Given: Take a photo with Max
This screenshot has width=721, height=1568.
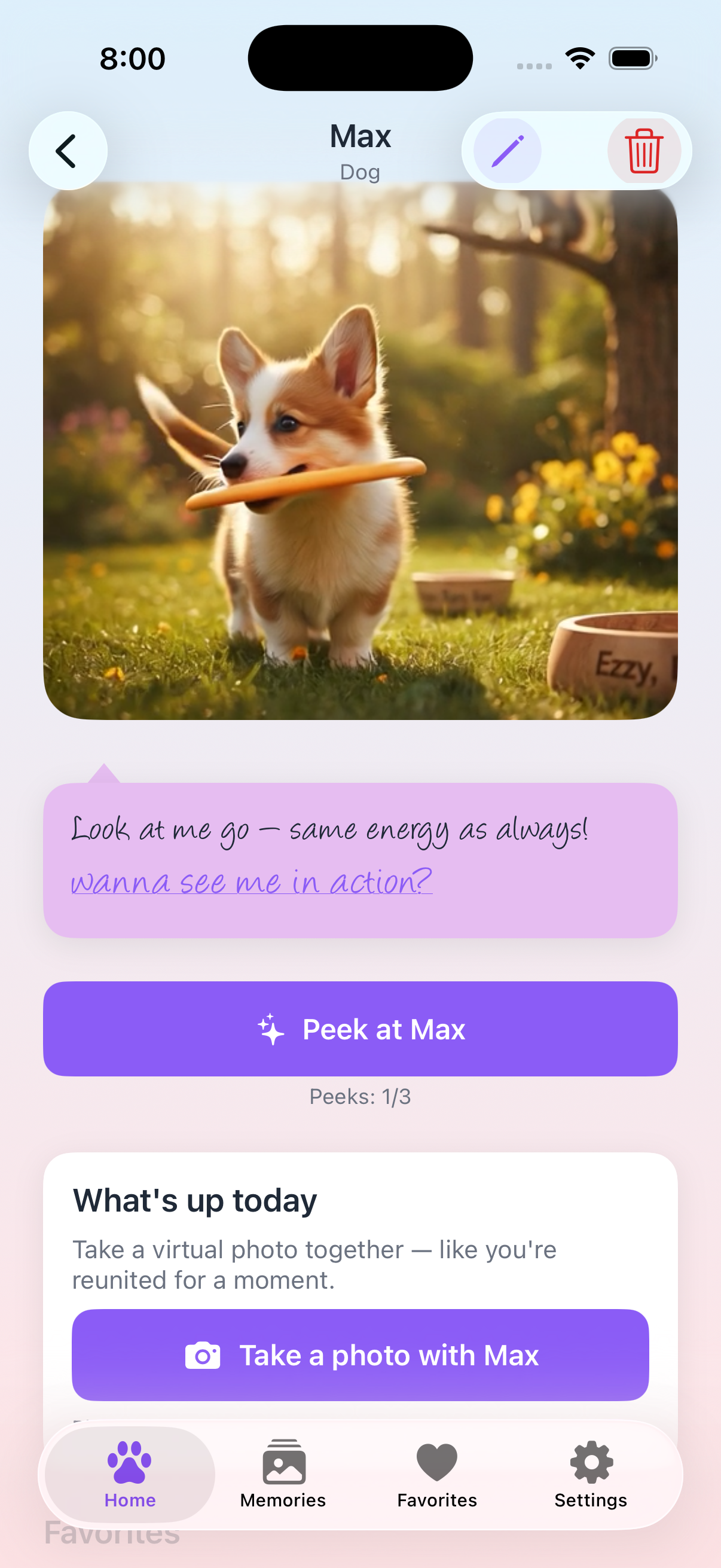Looking at the screenshot, I should pos(360,1355).
